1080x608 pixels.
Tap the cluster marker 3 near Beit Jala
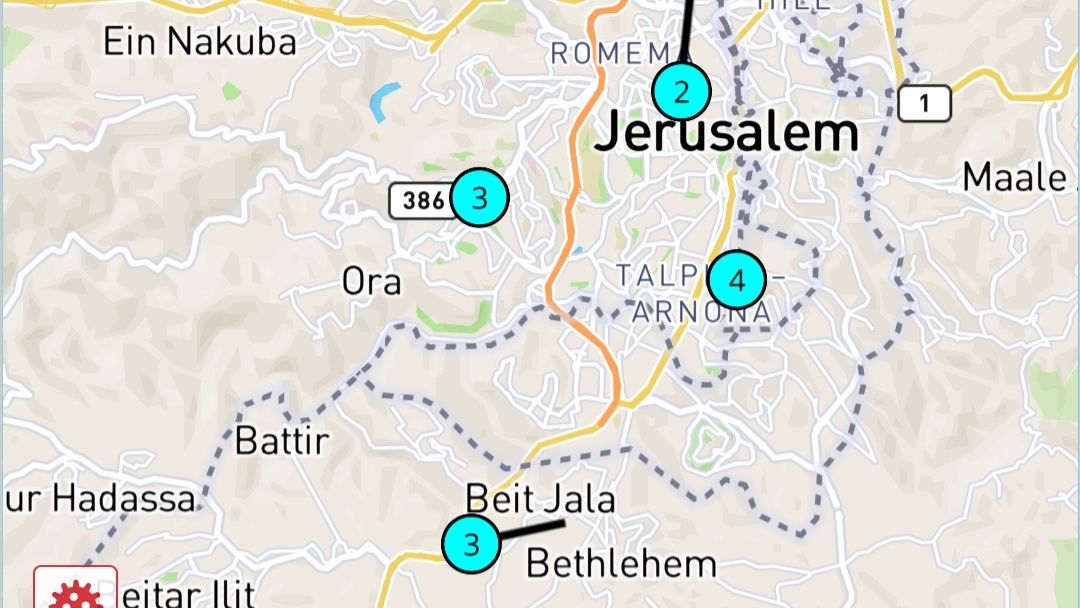[x=471, y=545]
